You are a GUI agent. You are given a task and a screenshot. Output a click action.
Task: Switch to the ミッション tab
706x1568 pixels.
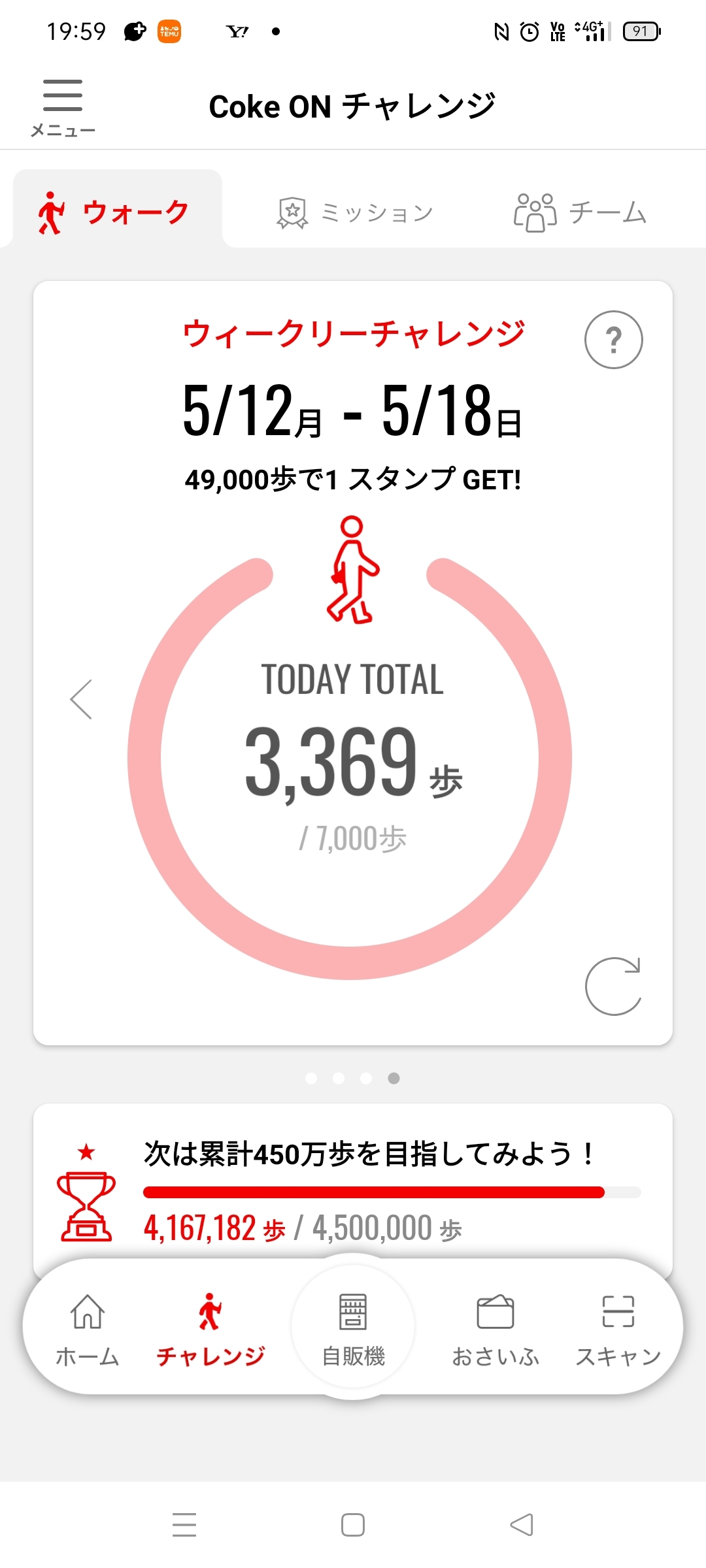pyautogui.click(x=356, y=212)
